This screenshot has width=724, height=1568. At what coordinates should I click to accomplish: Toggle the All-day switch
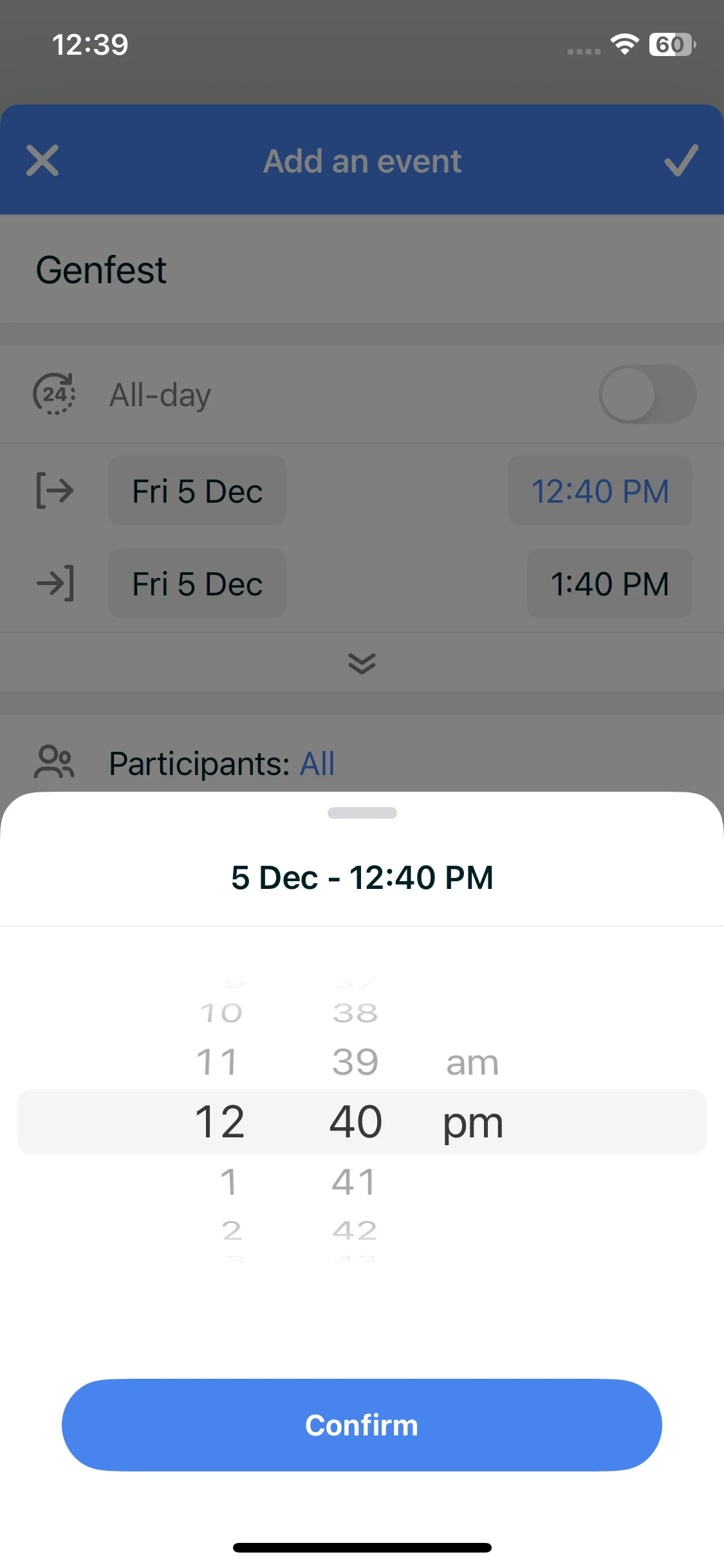pos(647,395)
